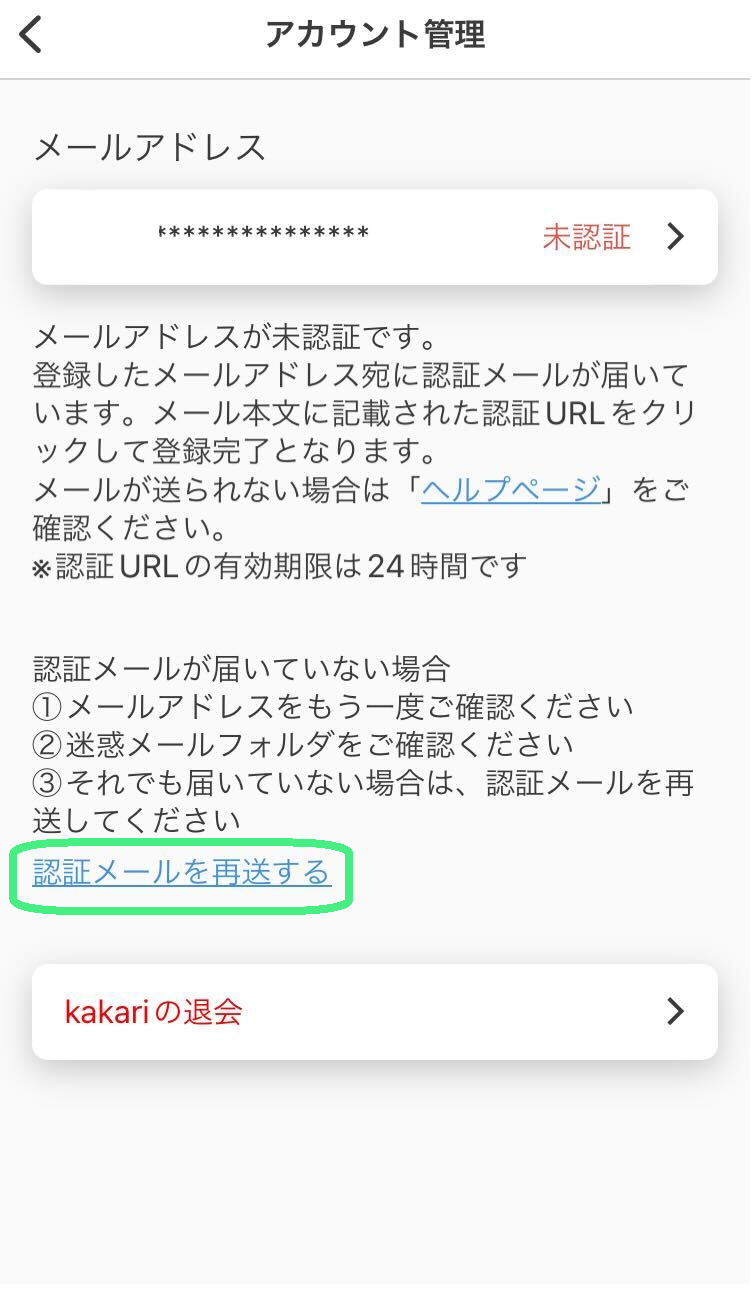Open the ヘルプページ link
Image resolution: width=754 pixels, height=1305 pixels.
(x=510, y=490)
